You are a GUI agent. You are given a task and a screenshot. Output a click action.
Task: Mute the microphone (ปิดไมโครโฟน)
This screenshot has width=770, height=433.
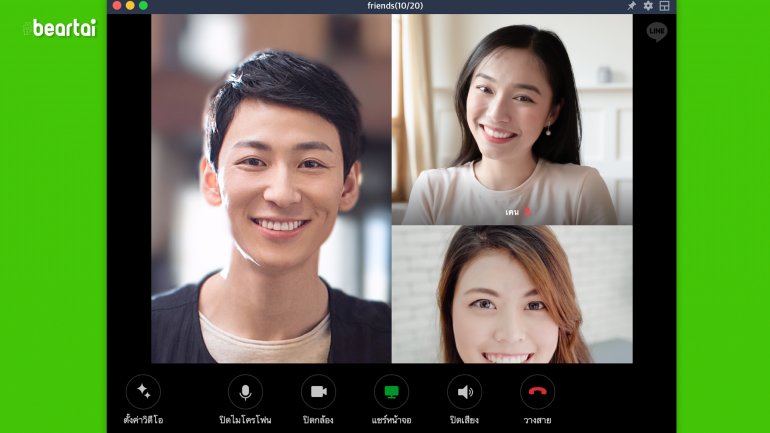[245, 391]
